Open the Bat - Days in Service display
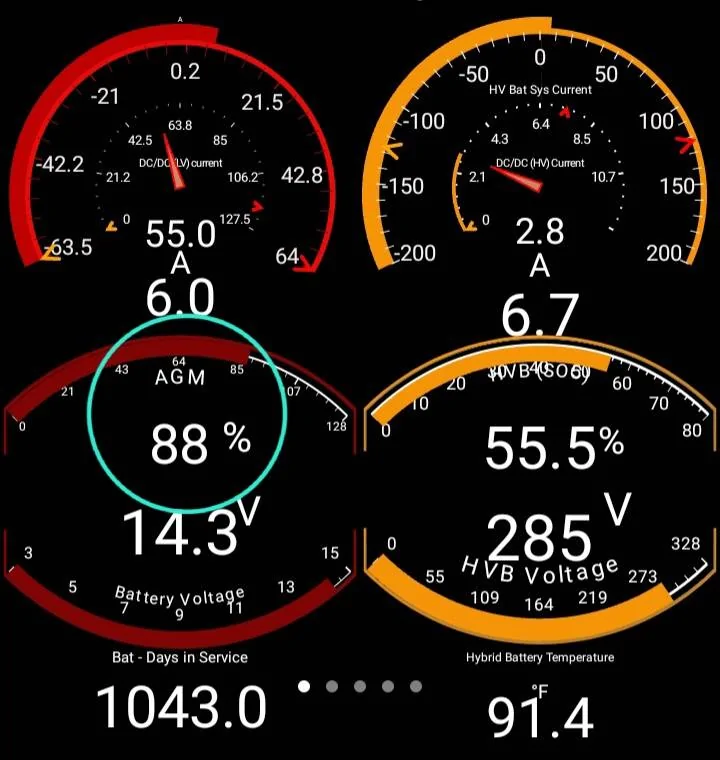Viewport: 720px width, 760px height. [x=180, y=657]
